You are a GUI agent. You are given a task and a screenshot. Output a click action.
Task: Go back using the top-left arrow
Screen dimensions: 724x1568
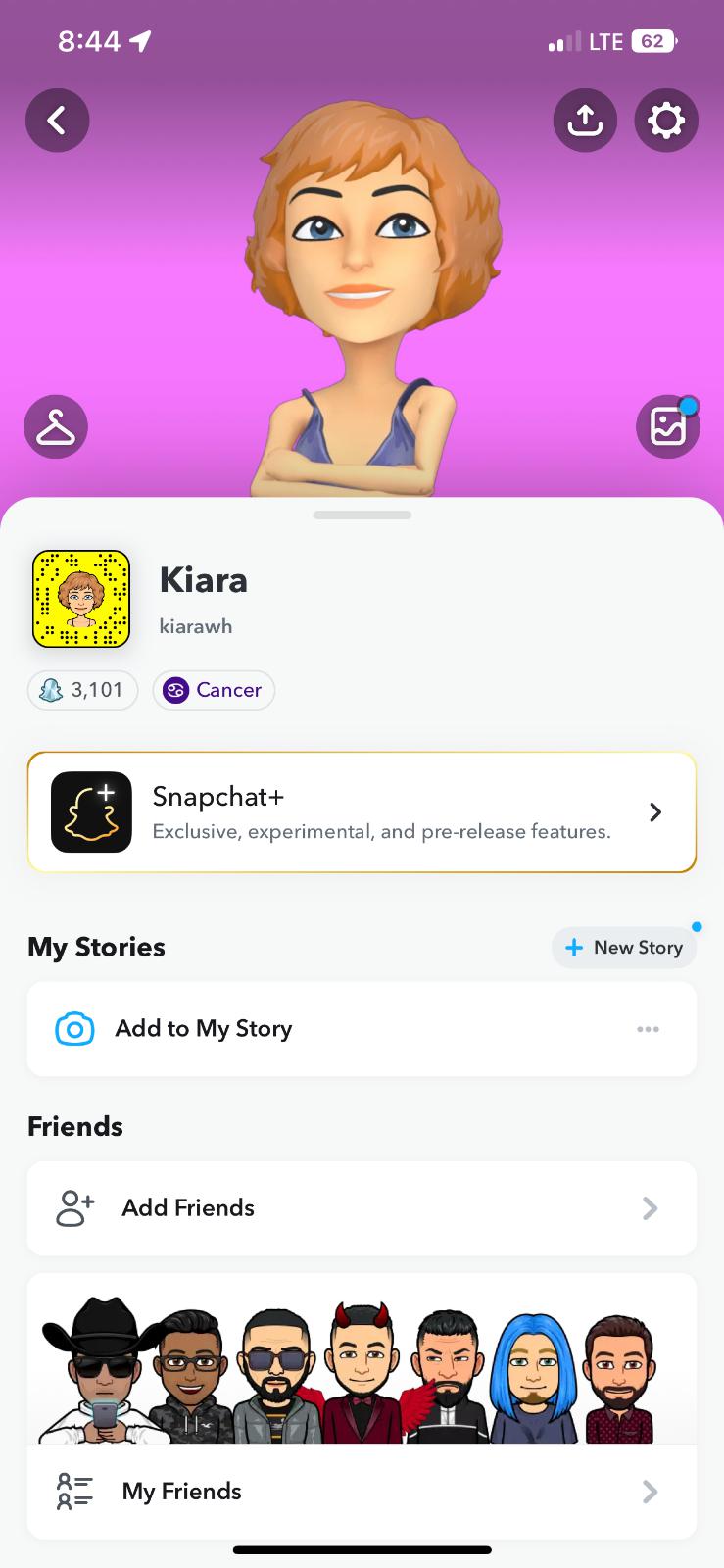click(57, 121)
